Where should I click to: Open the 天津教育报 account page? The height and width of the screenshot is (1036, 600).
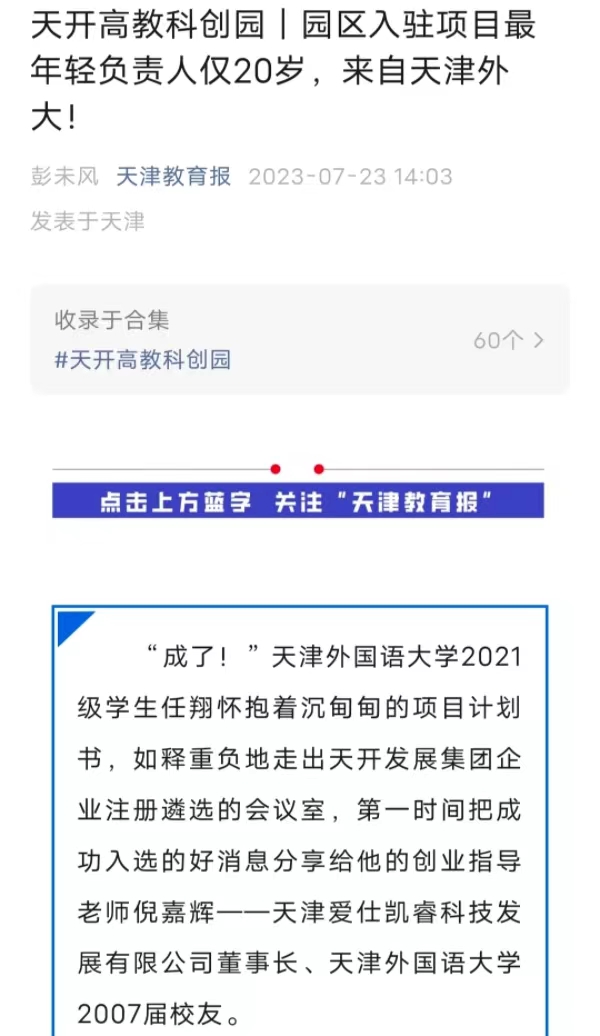174,177
